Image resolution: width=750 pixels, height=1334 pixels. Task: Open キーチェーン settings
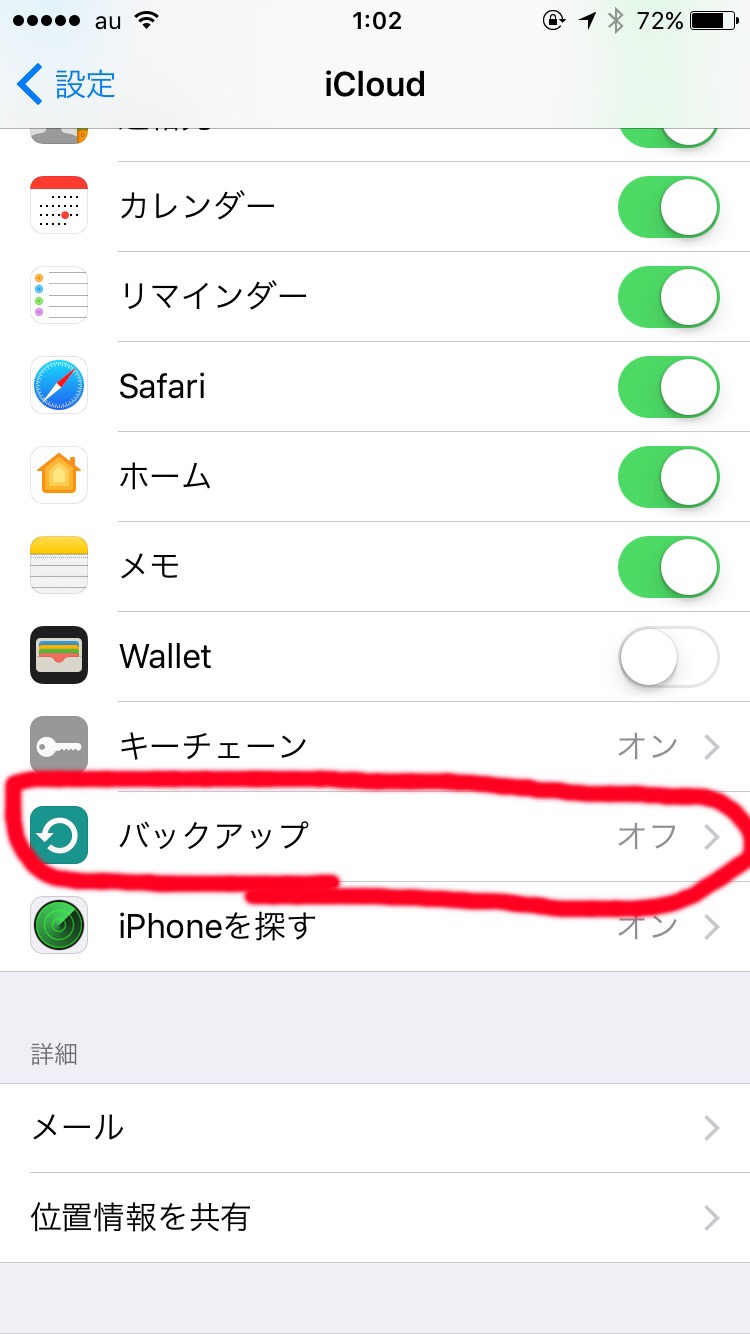pos(375,746)
